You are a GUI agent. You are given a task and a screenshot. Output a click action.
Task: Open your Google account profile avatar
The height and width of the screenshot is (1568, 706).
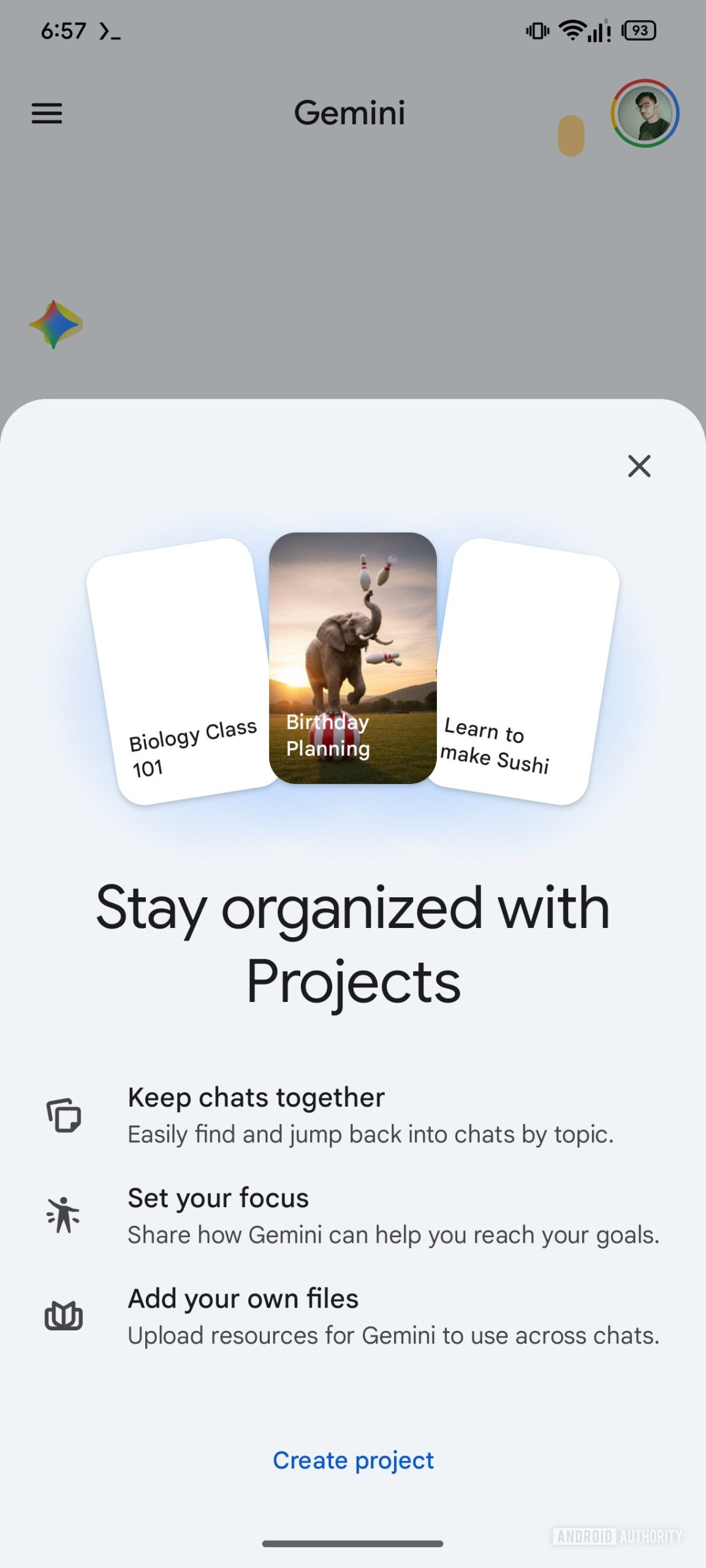point(643,113)
